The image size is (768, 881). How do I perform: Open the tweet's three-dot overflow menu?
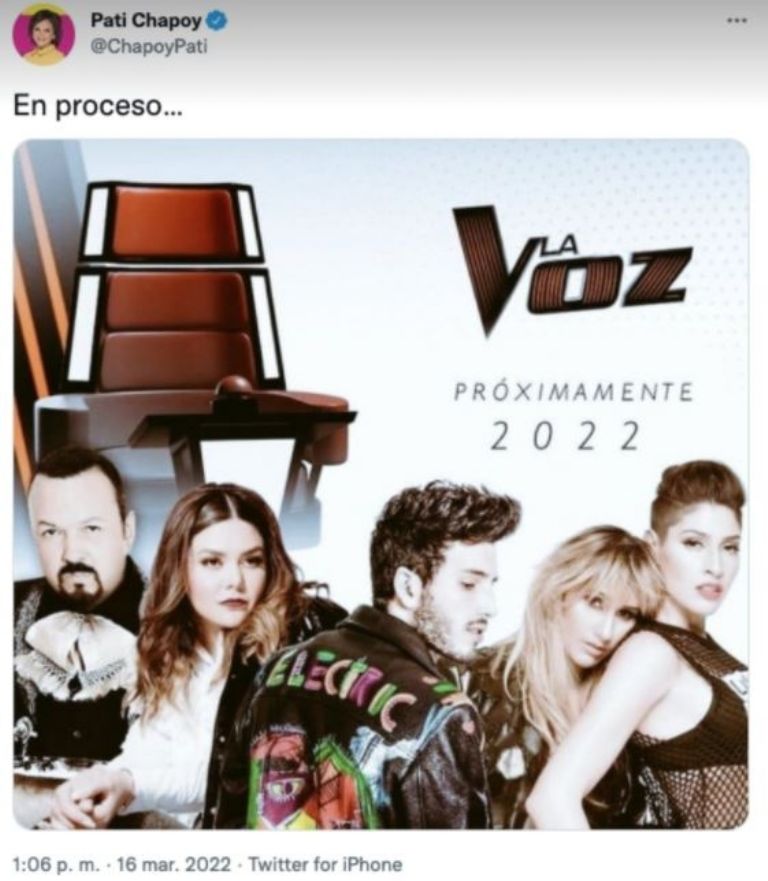[x=737, y=20]
